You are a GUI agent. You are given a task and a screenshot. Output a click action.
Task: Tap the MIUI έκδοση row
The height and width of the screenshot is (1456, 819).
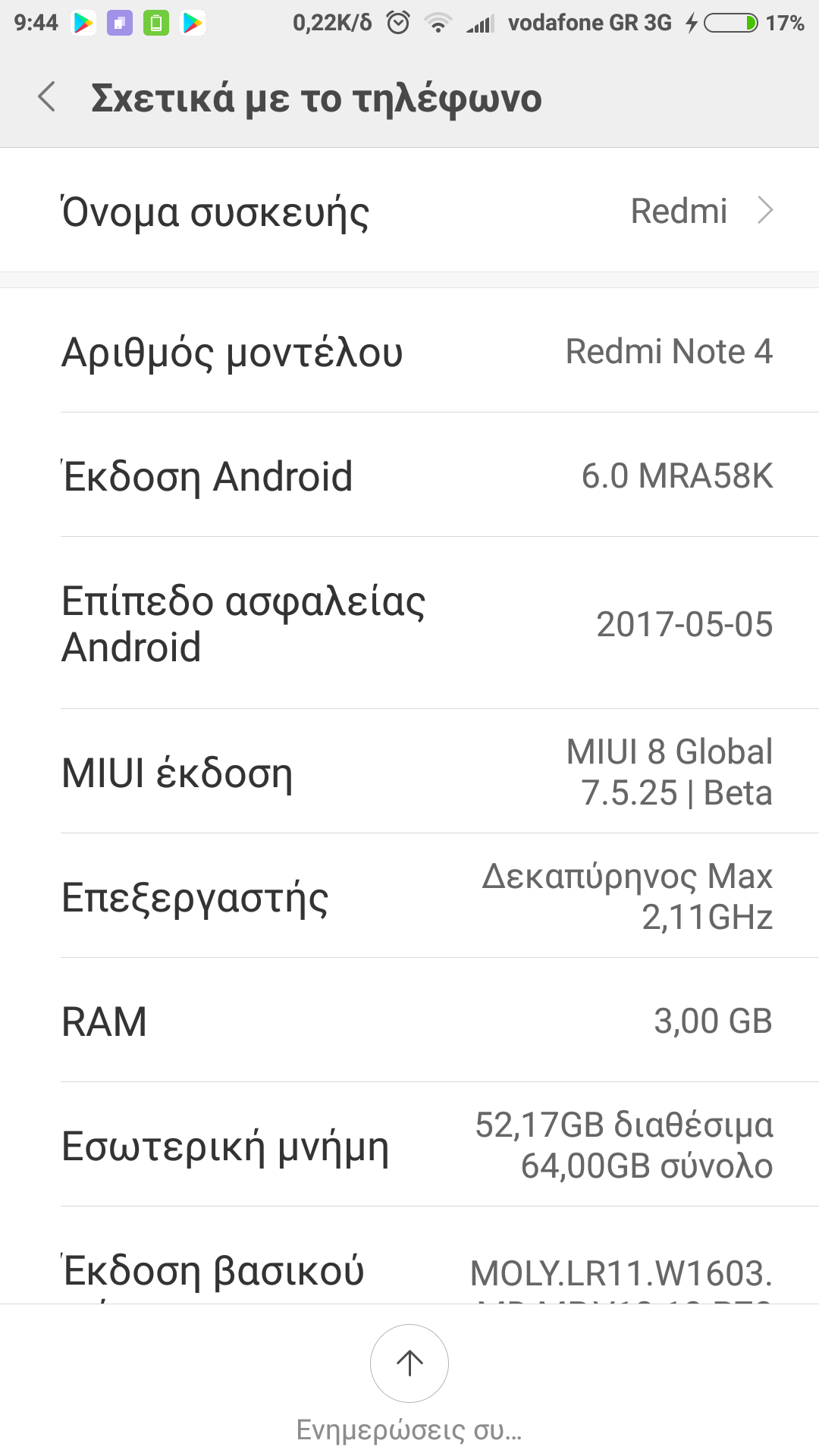click(409, 772)
